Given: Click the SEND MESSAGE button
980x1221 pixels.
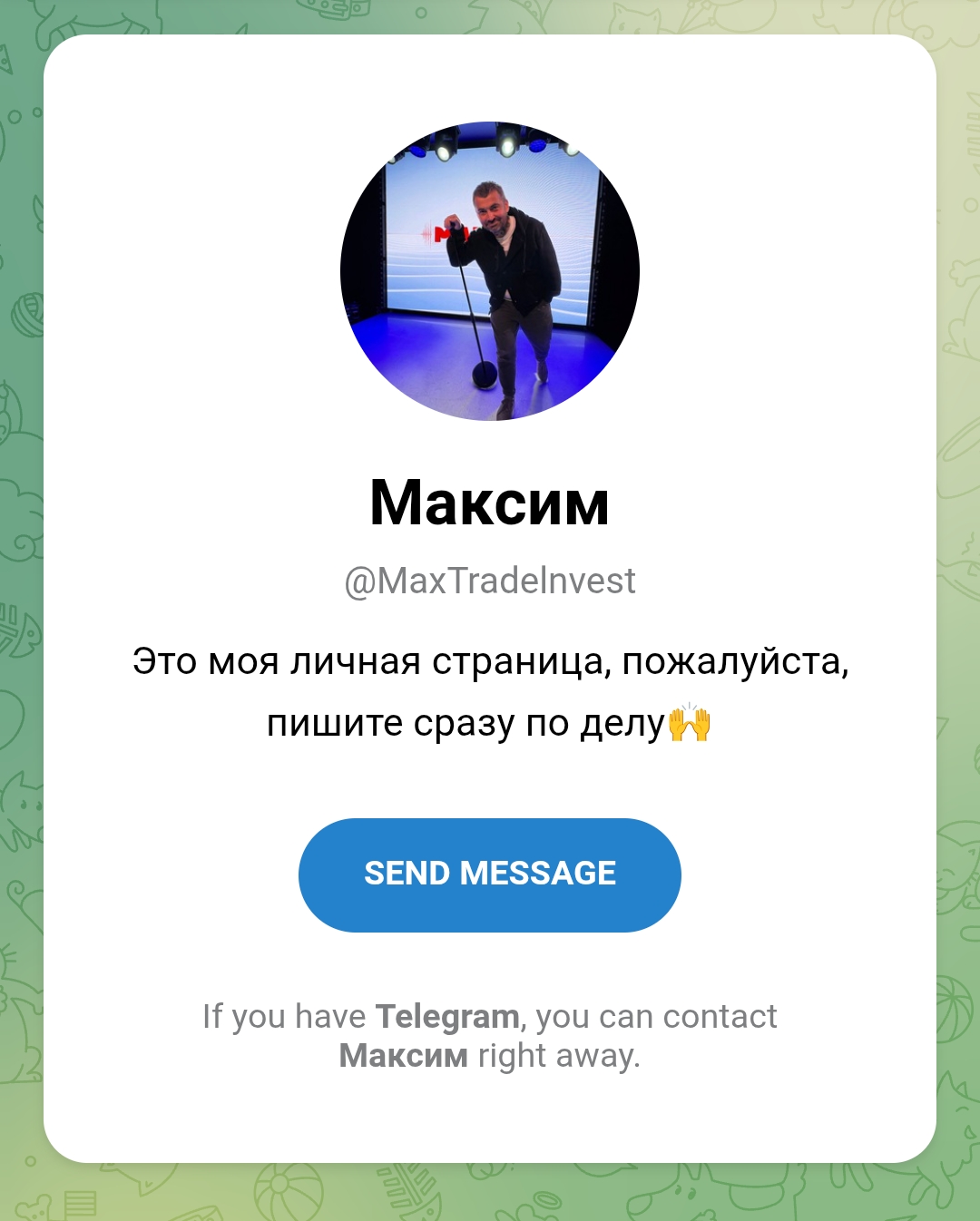Looking at the screenshot, I should [x=490, y=874].
